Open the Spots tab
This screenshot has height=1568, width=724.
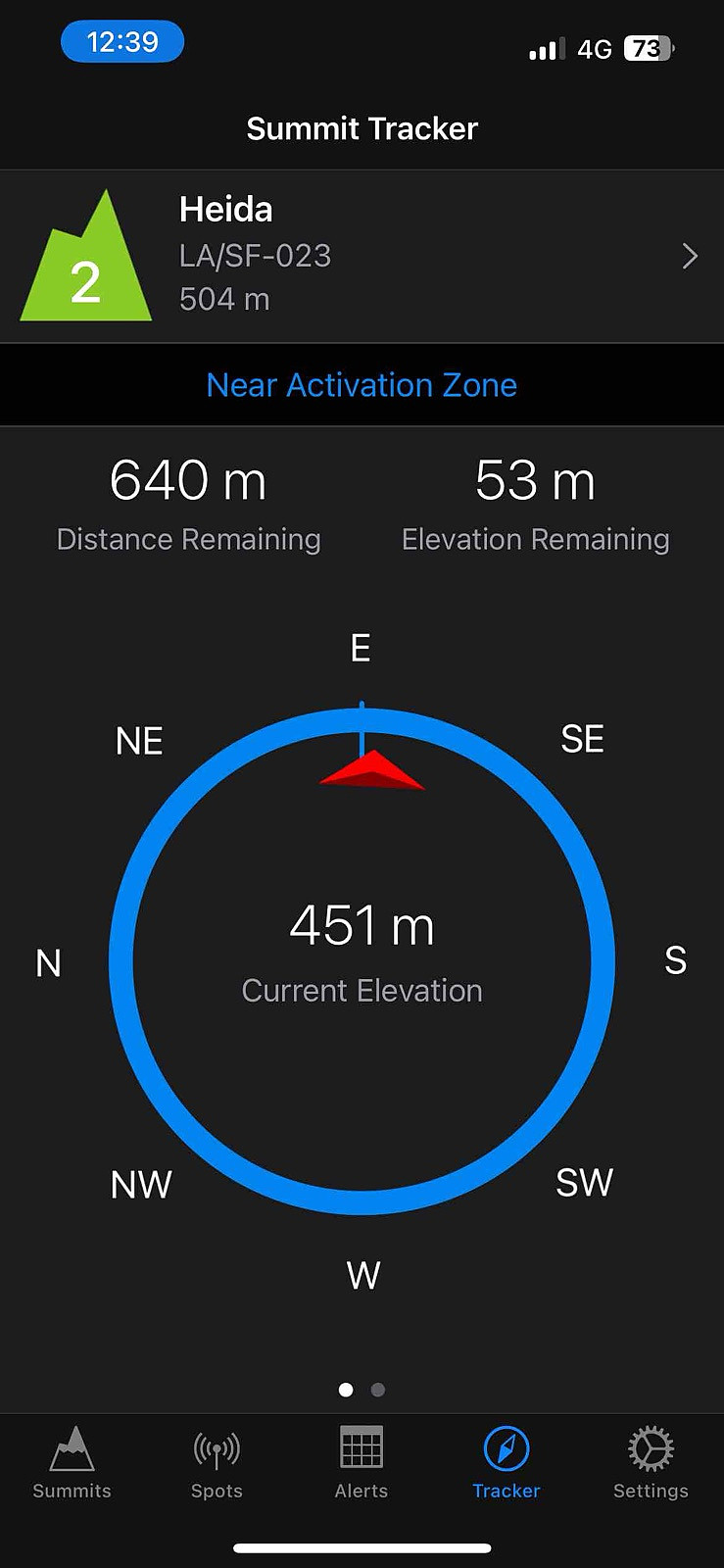pyautogui.click(x=217, y=1463)
